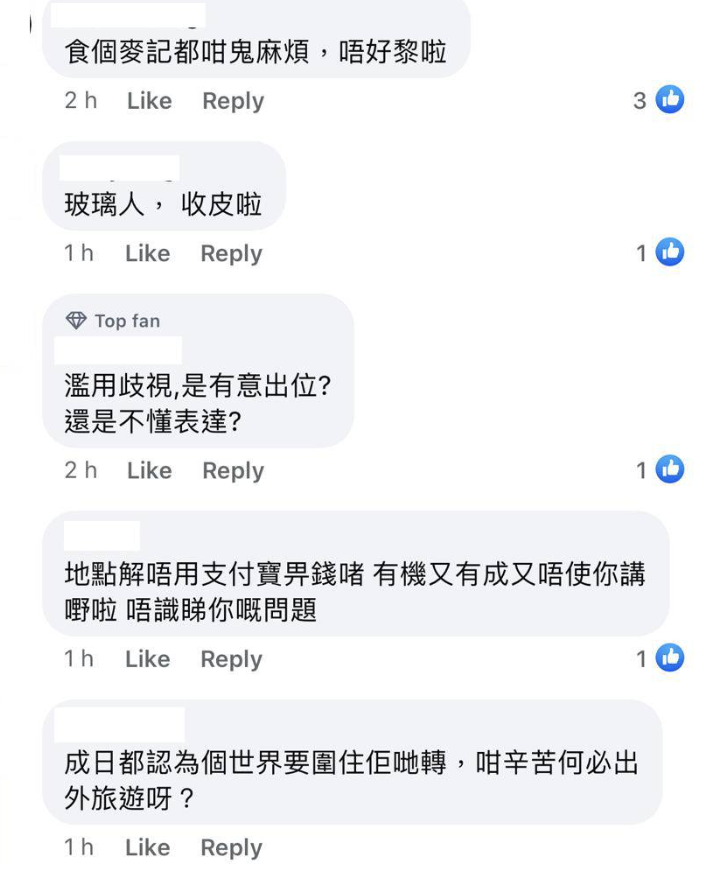Reply to the 玻璃人，收皮啦 comment
Viewport: 728px width, 886px height.
pyautogui.click(x=231, y=254)
